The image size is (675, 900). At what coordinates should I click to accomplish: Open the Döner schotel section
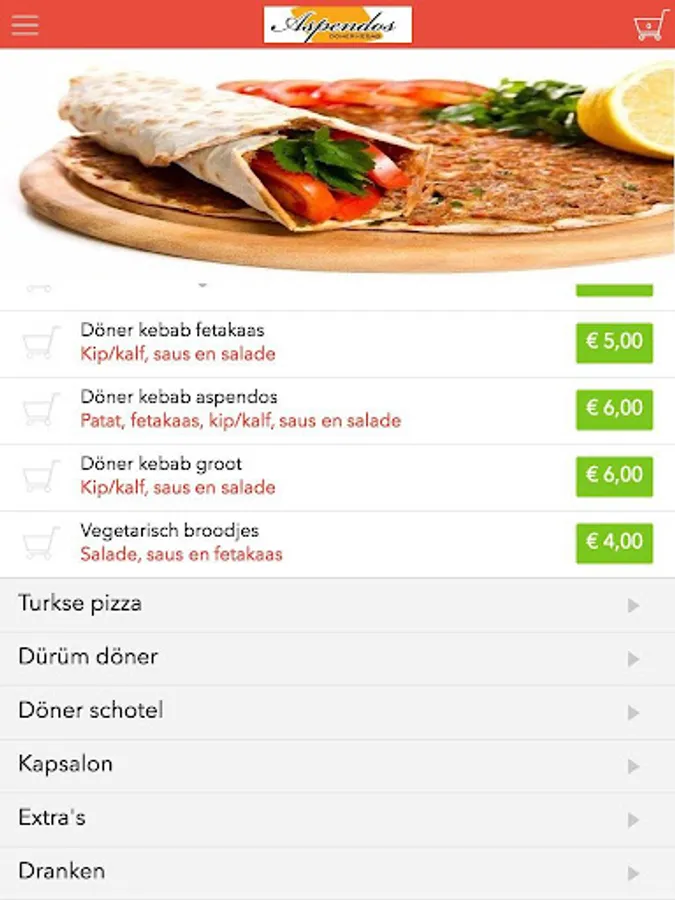(337, 712)
